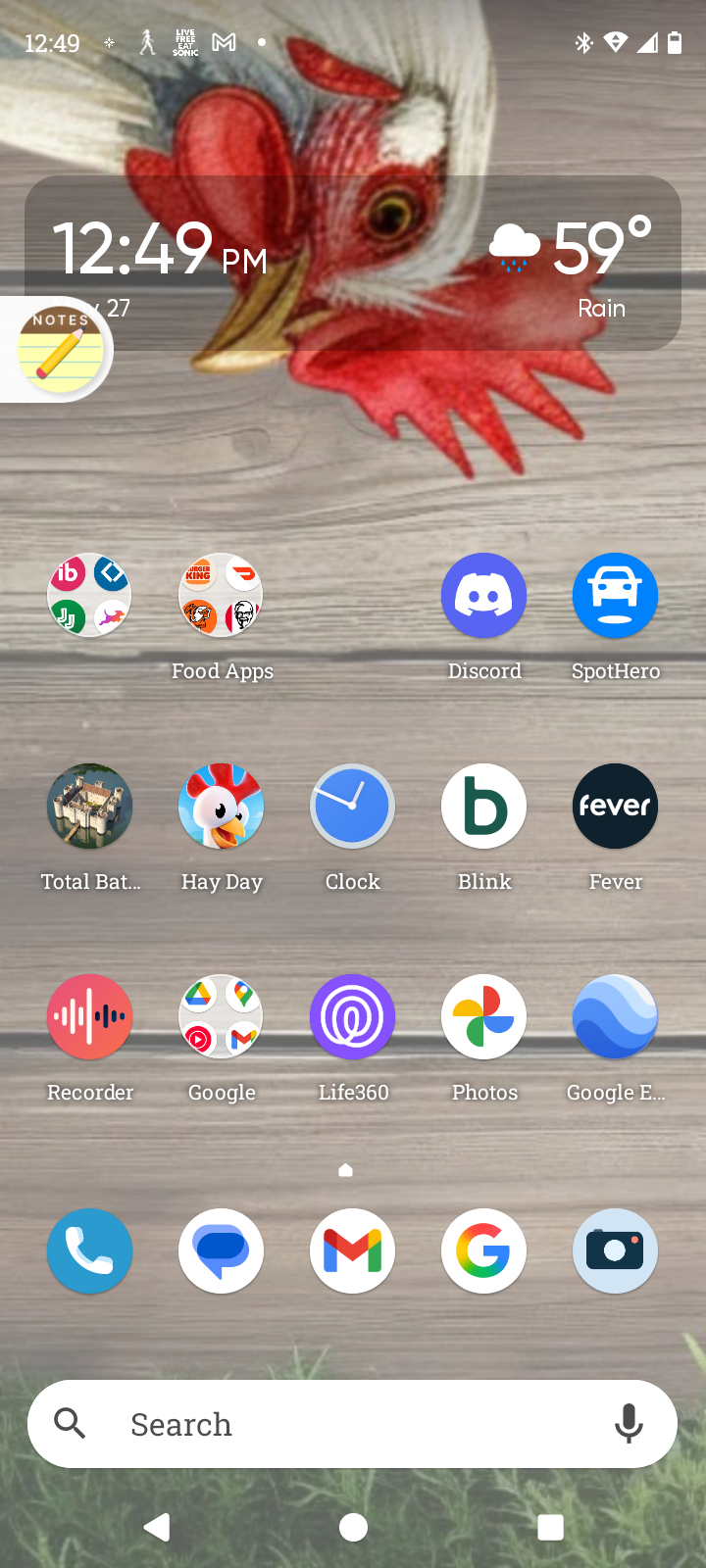The image size is (706, 1568).
Task: Expand the Google apps folder
Action: [222, 1017]
